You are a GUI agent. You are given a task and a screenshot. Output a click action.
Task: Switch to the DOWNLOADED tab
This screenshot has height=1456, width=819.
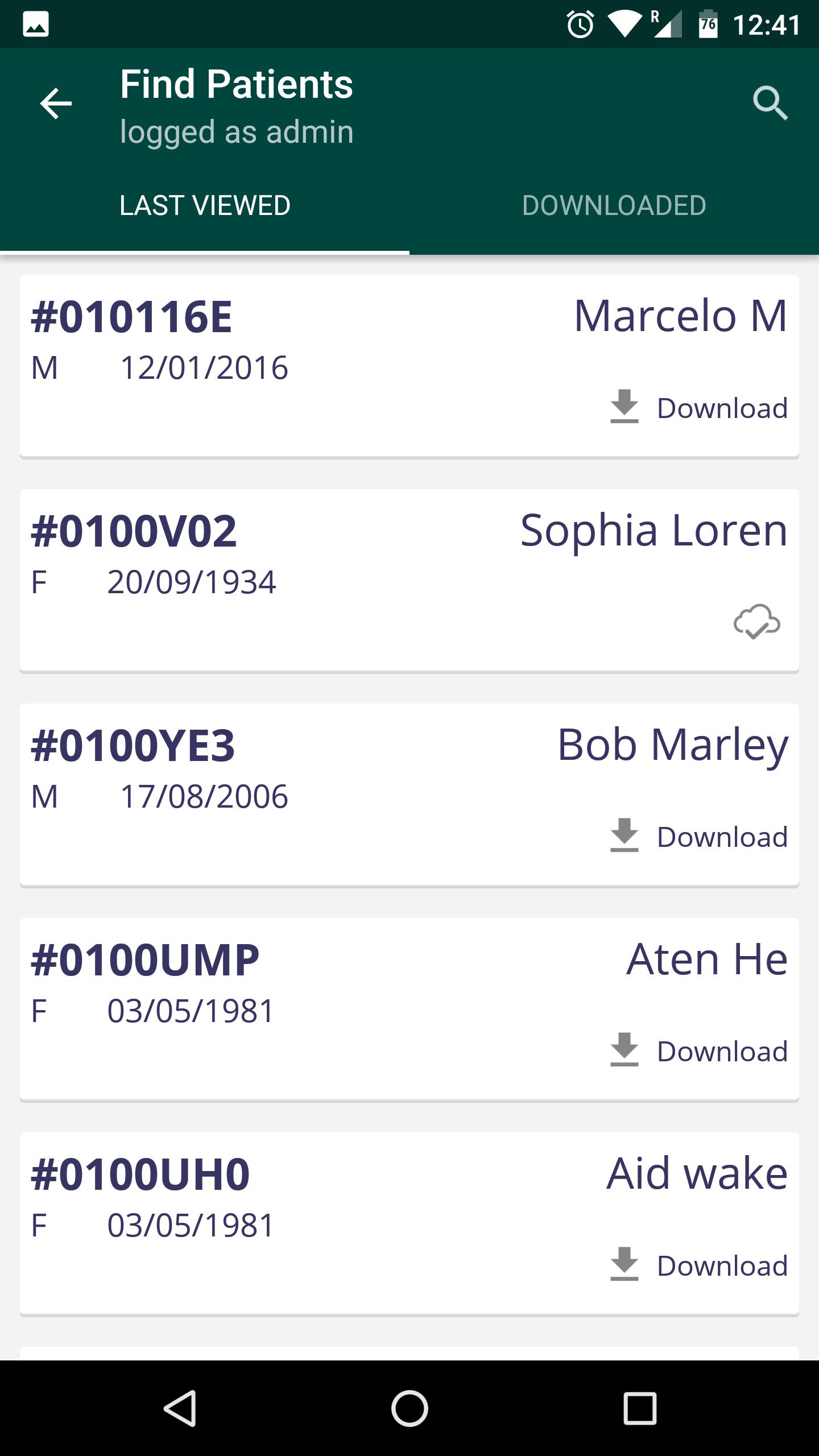pos(614,205)
